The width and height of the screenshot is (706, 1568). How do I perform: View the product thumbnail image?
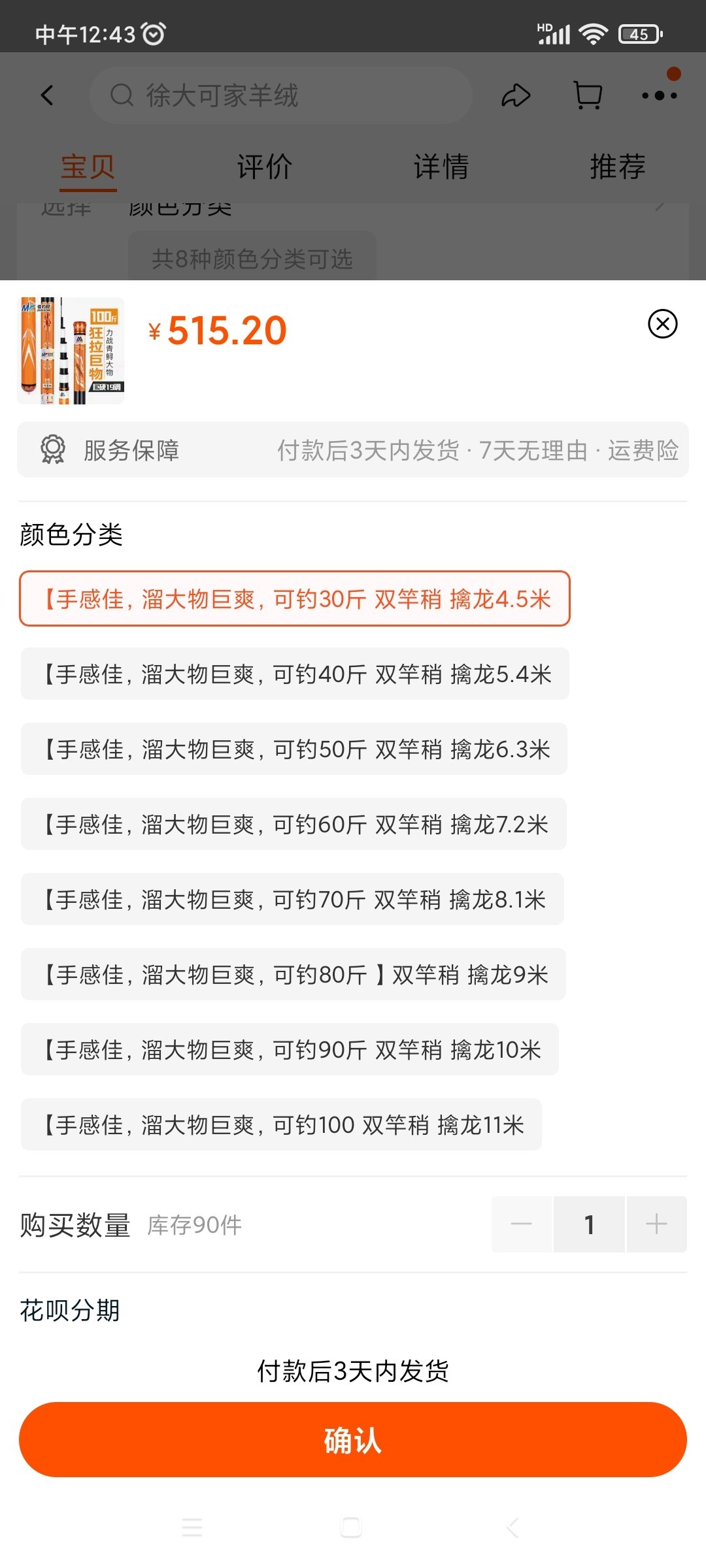pos(71,351)
